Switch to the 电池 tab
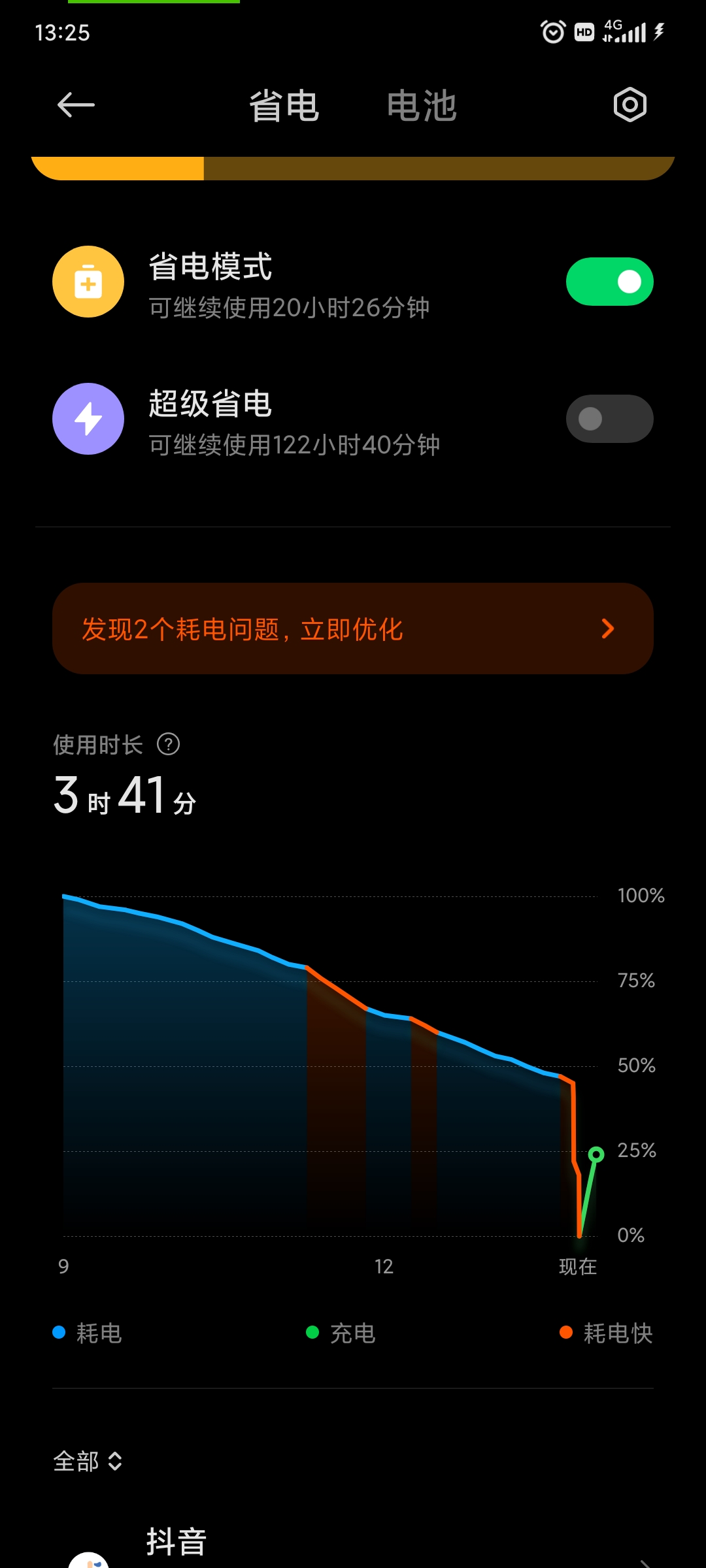This screenshot has height=1568, width=706. 422,106
